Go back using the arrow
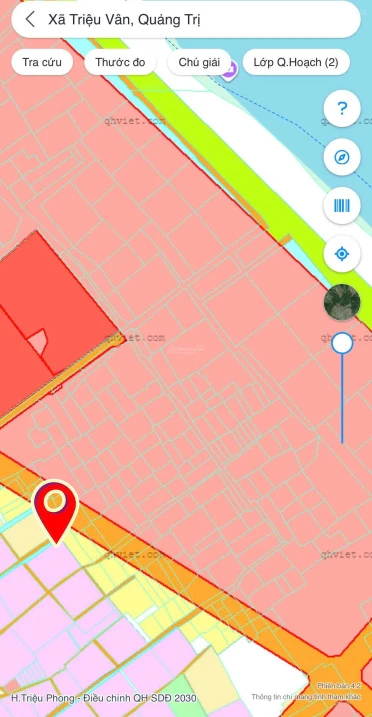The image size is (372, 717). click(x=30, y=20)
